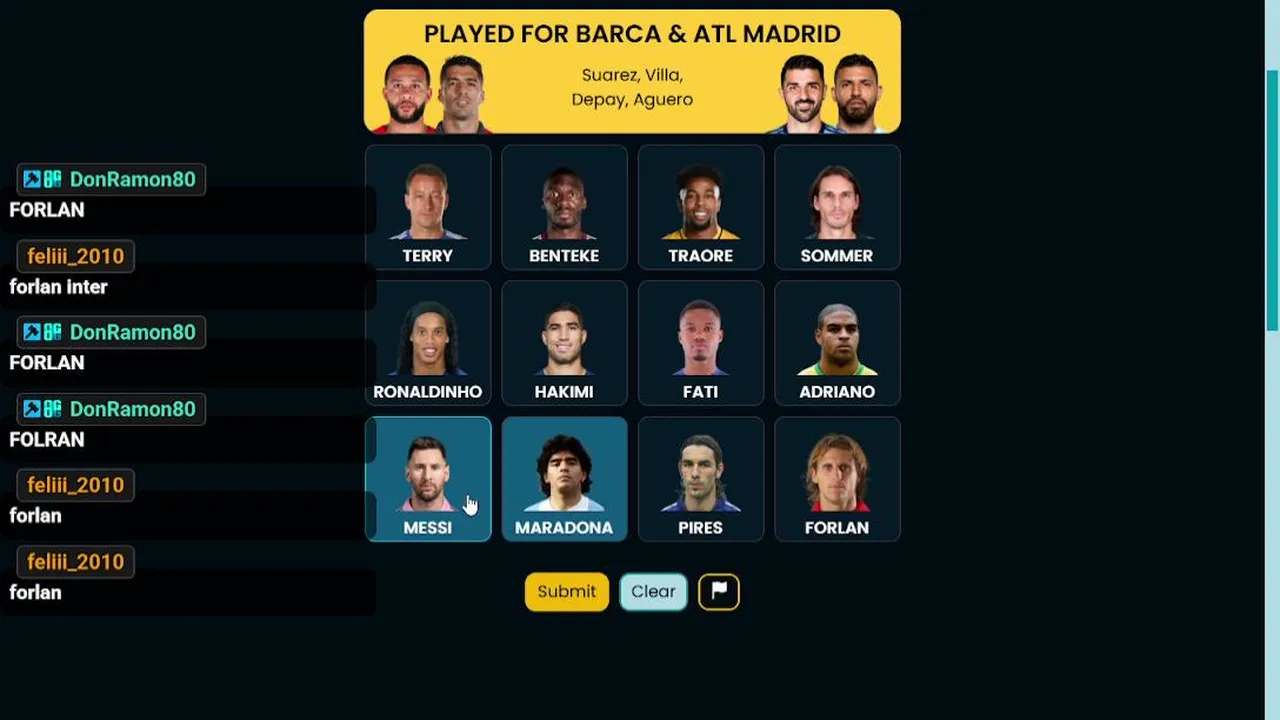Image resolution: width=1280 pixels, height=720 pixels.
Task: Select Sommer's player tile
Action: coord(837,208)
